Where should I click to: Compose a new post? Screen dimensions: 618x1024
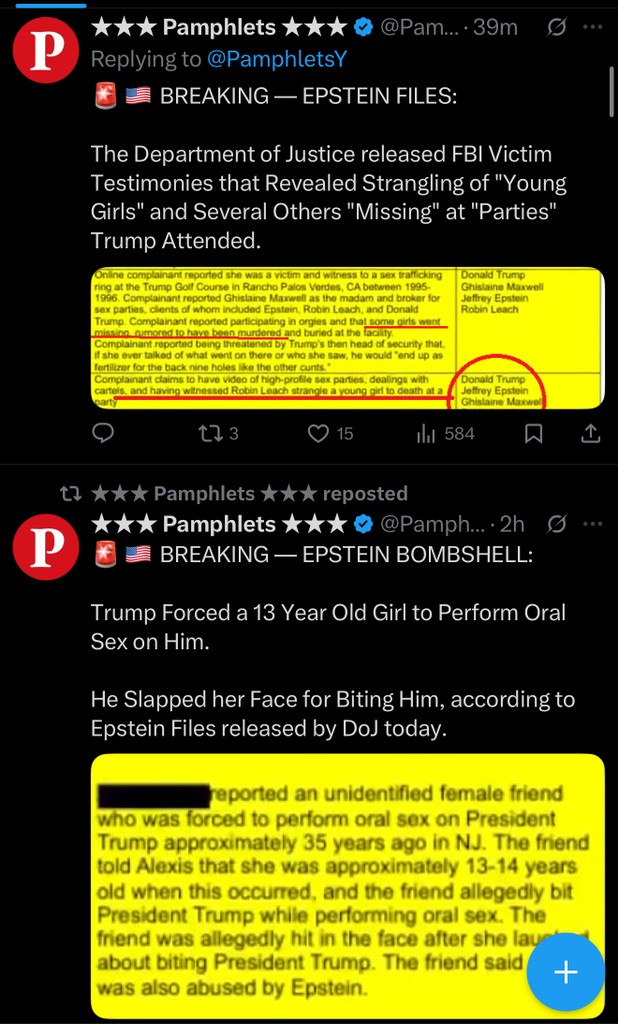tap(566, 972)
